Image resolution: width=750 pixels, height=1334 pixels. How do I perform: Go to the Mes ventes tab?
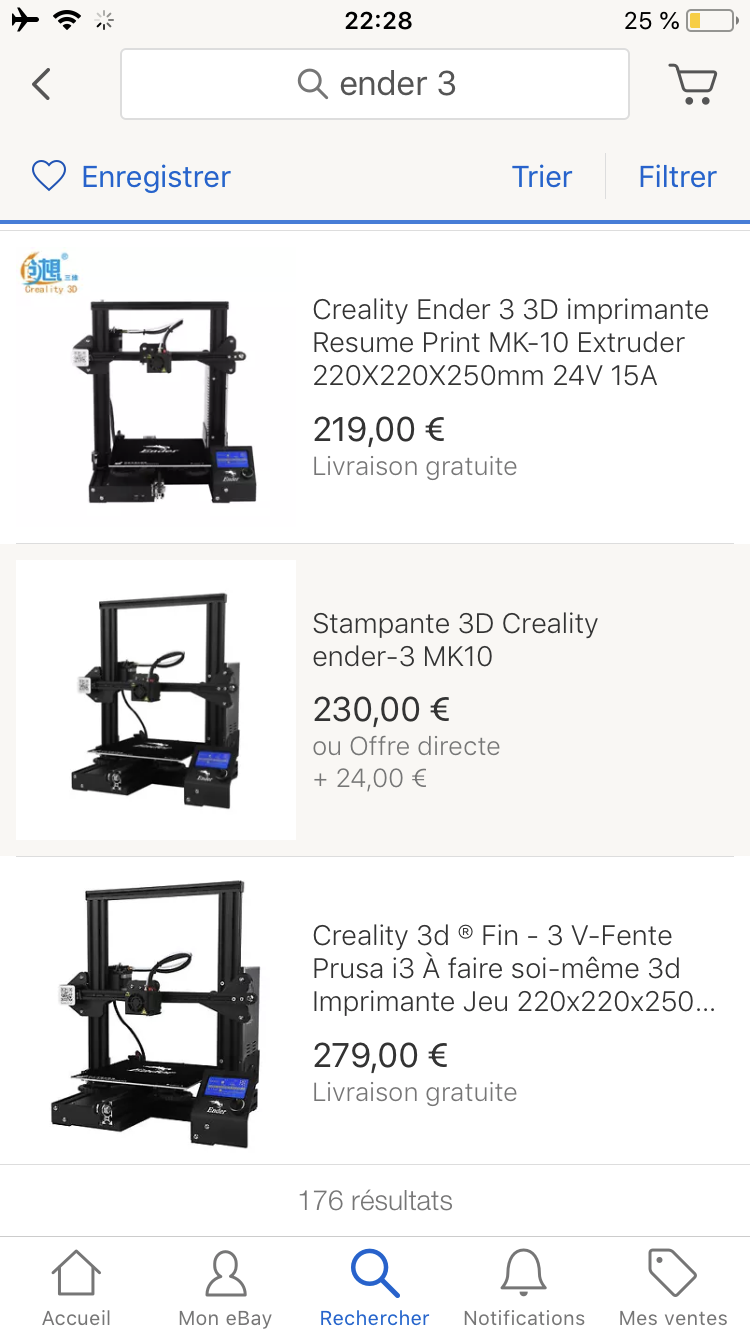tap(673, 1288)
